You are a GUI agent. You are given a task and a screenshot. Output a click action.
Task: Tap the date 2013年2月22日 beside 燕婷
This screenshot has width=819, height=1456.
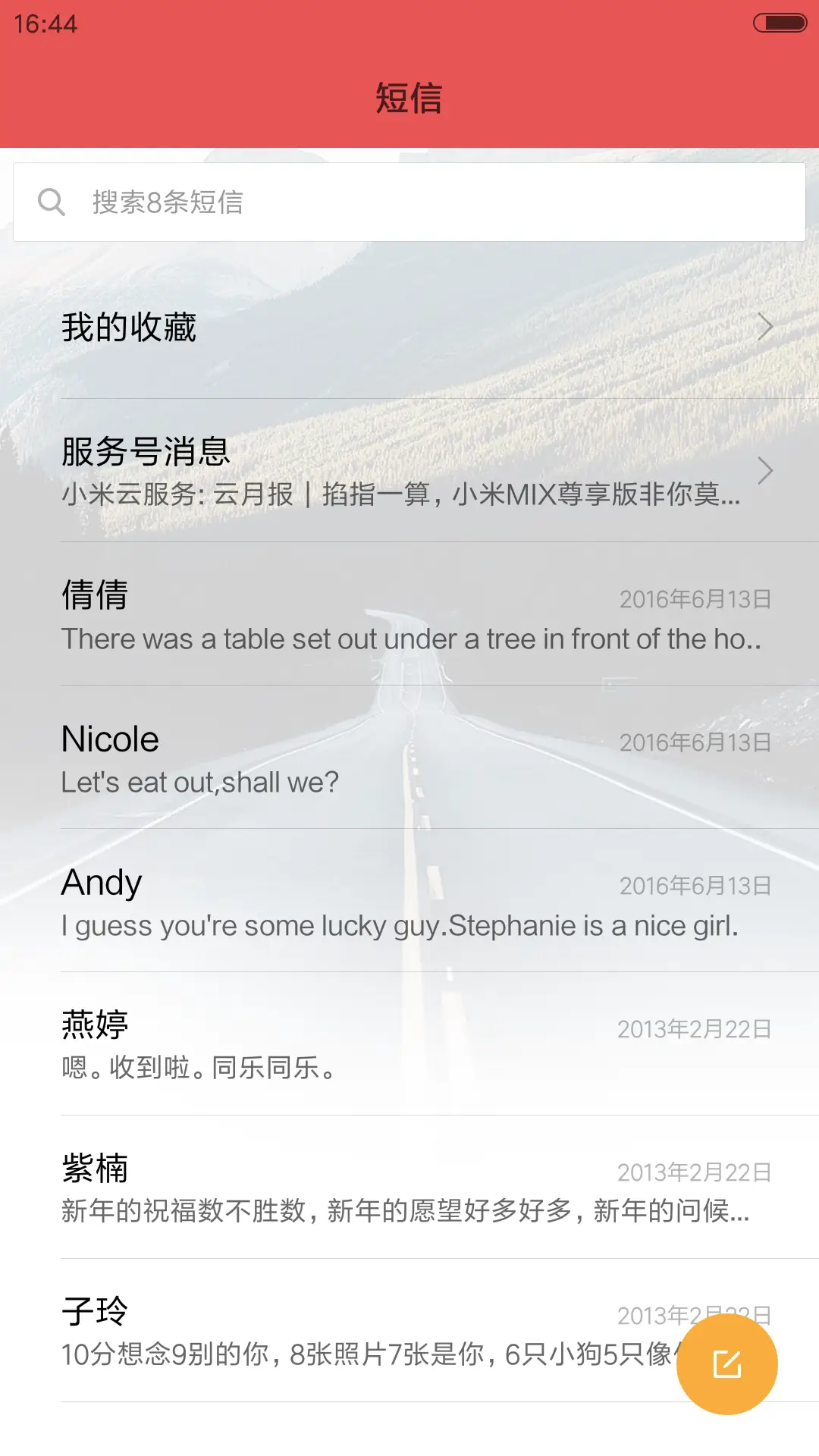tap(695, 1029)
